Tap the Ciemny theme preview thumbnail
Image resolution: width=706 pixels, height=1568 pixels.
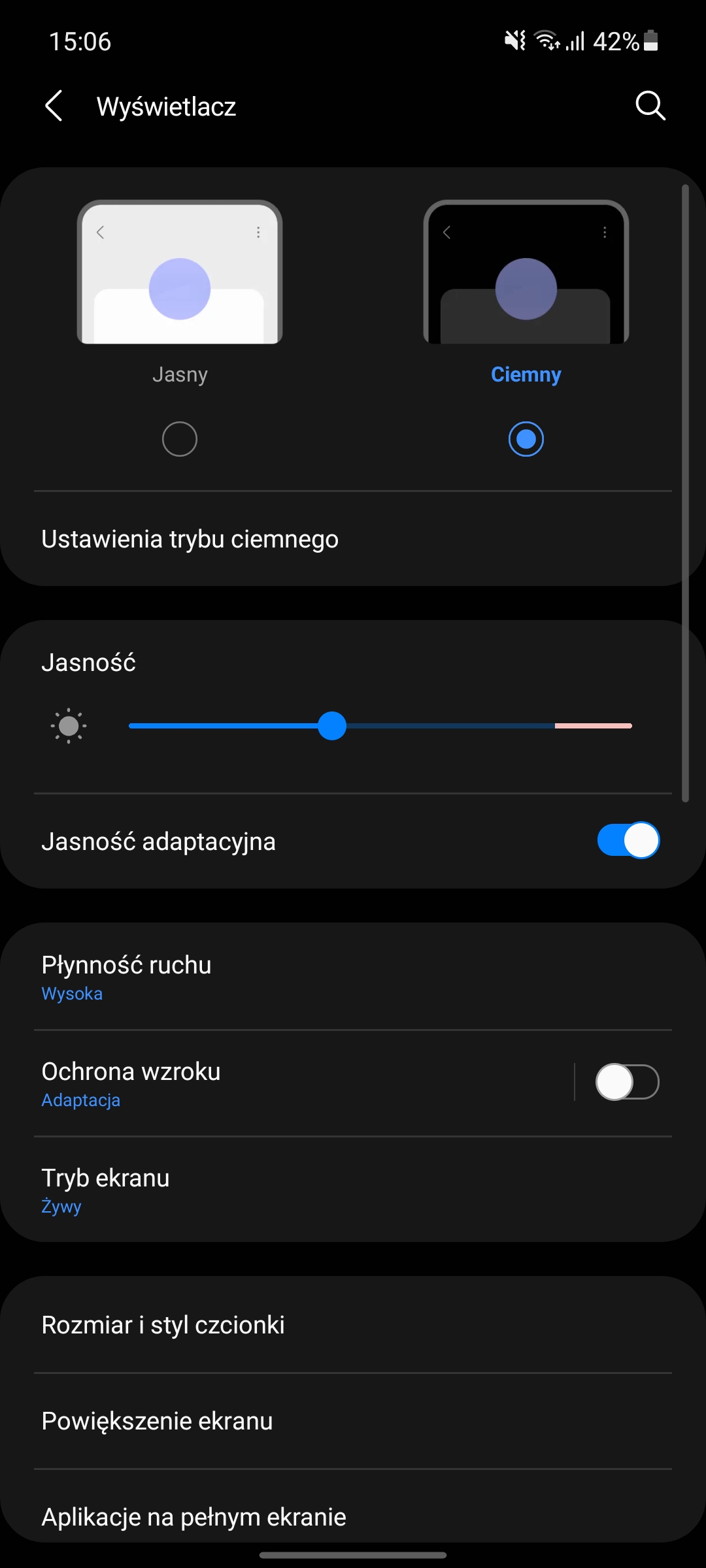pos(526,272)
